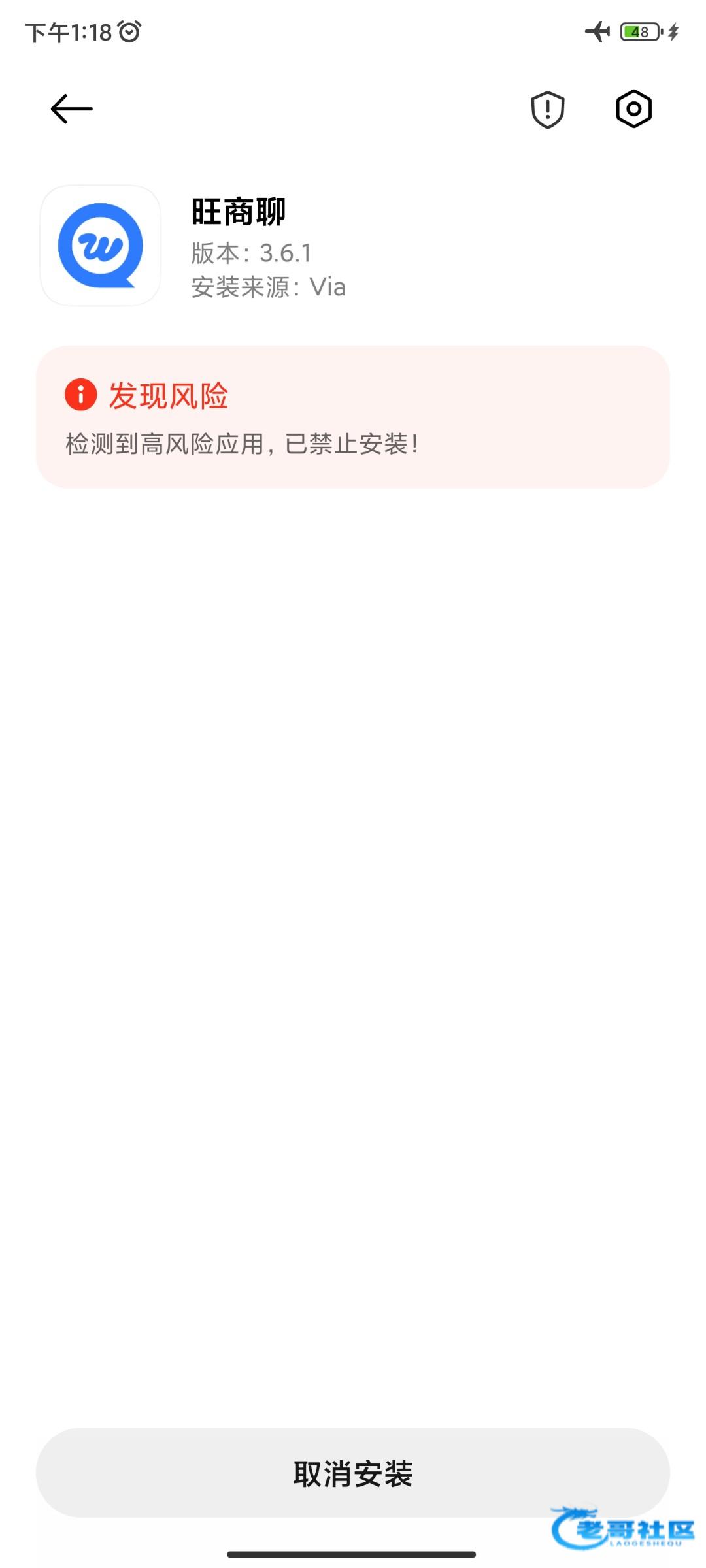Go back with the arrow icon

tap(72, 108)
